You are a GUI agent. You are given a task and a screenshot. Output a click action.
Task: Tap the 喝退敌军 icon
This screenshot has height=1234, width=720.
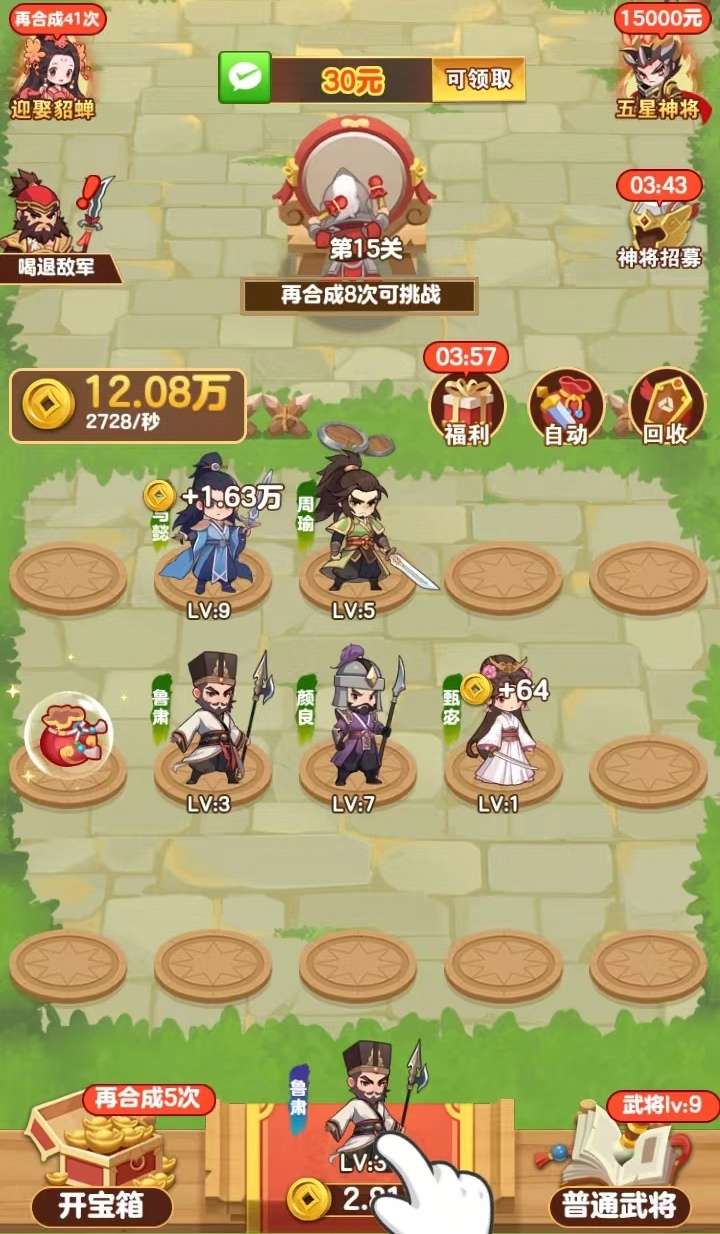click(56, 225)
